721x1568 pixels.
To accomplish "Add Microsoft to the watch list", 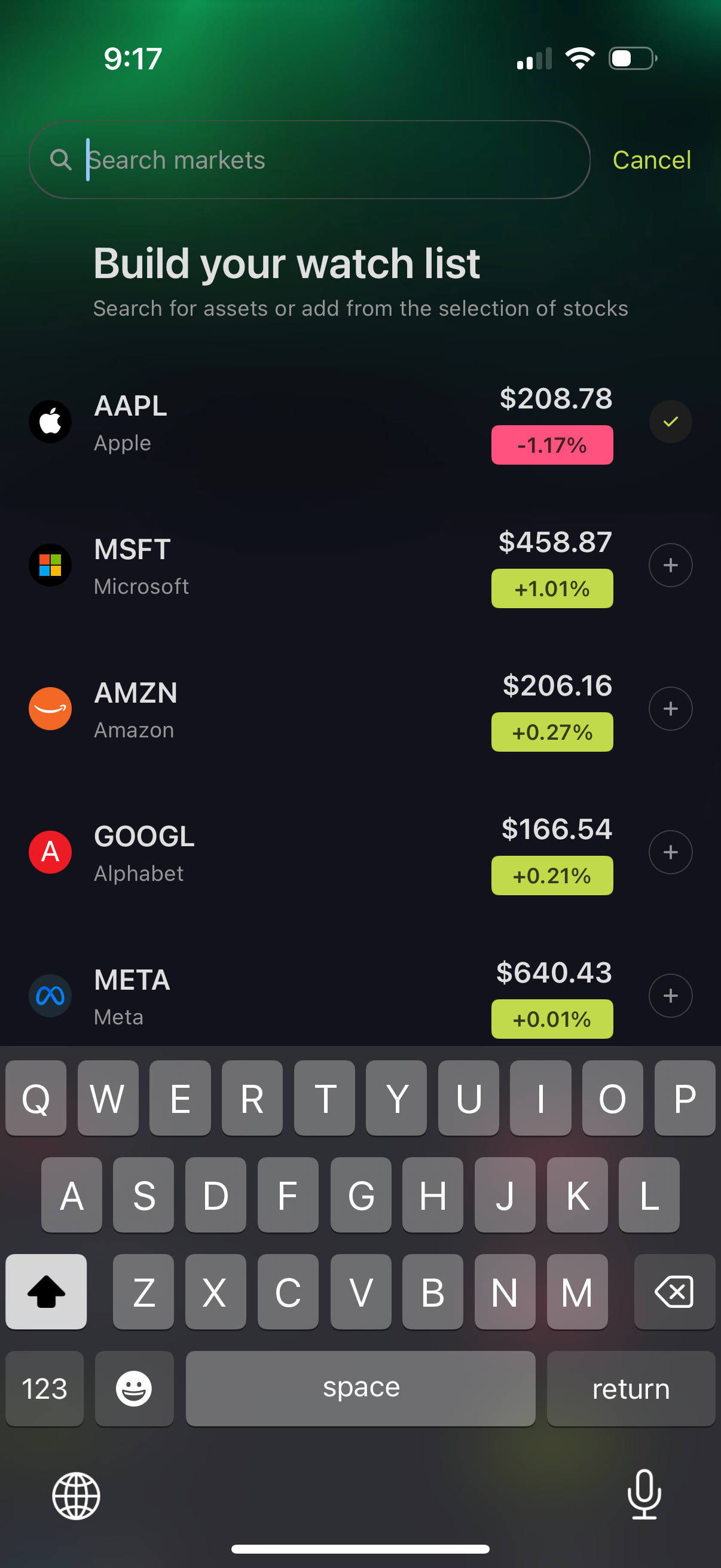I will (x=670, y=565).
